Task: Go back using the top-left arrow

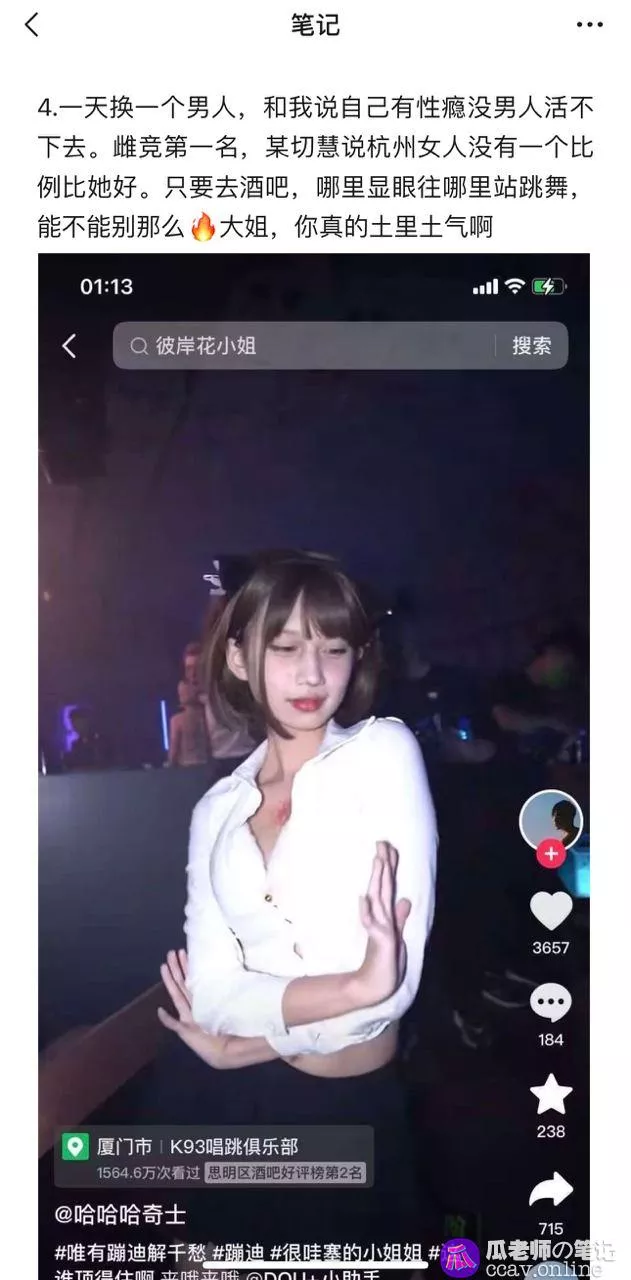Action: click(x=32, y=25)
